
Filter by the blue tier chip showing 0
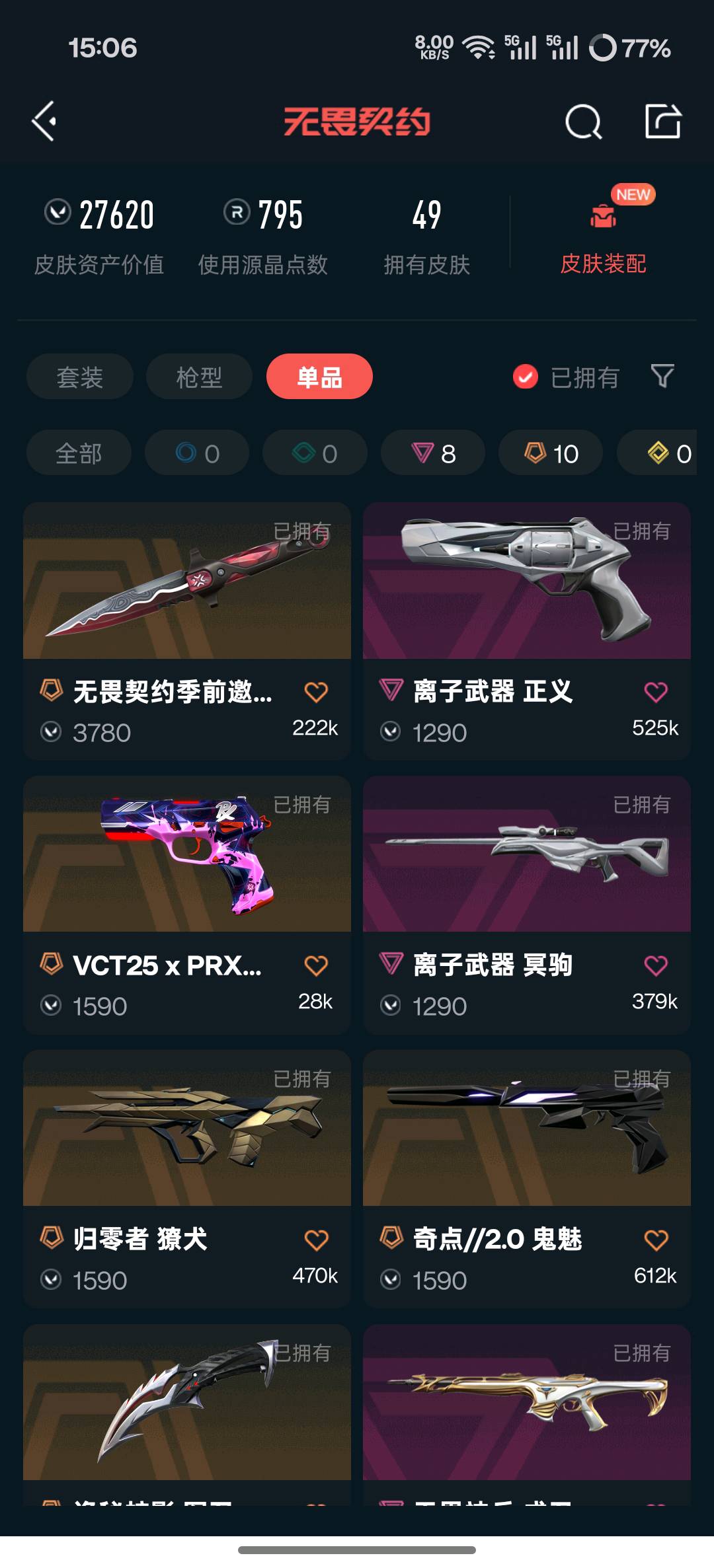click(197, 453)
